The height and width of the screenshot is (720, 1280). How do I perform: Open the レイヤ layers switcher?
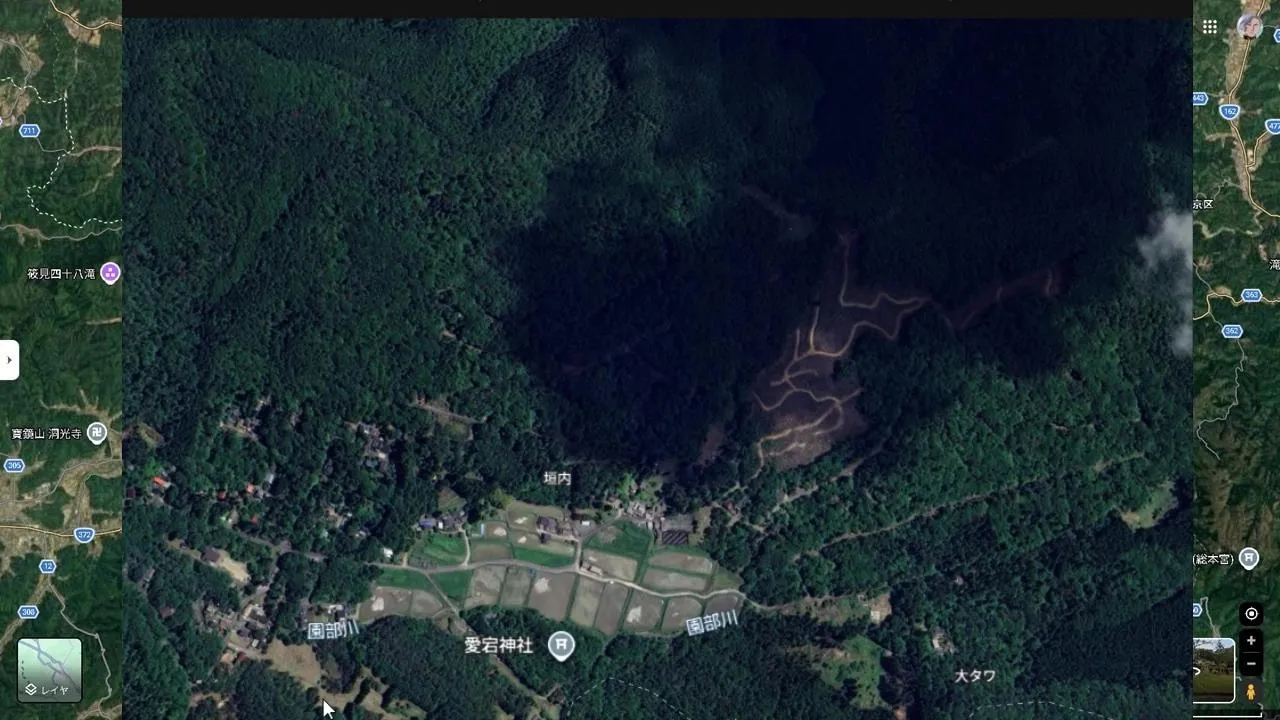point(49,670)
